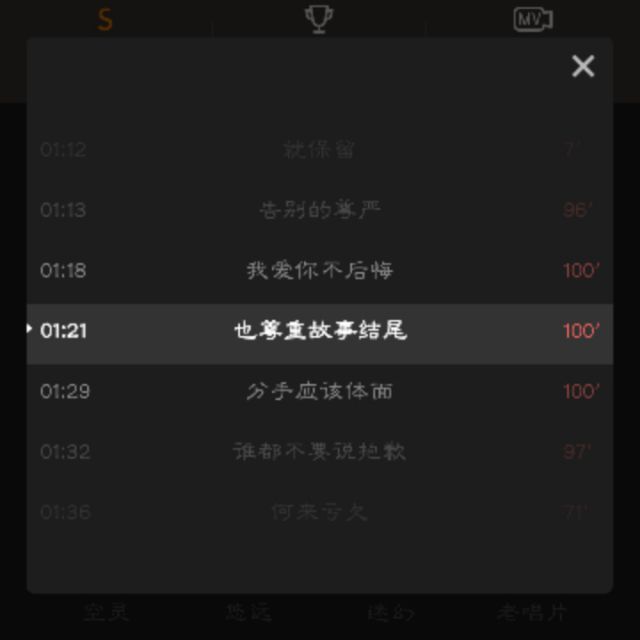This screenshot has height=640, width=640.
Task: Close the lyric score popup
Action: coord(582,66)
